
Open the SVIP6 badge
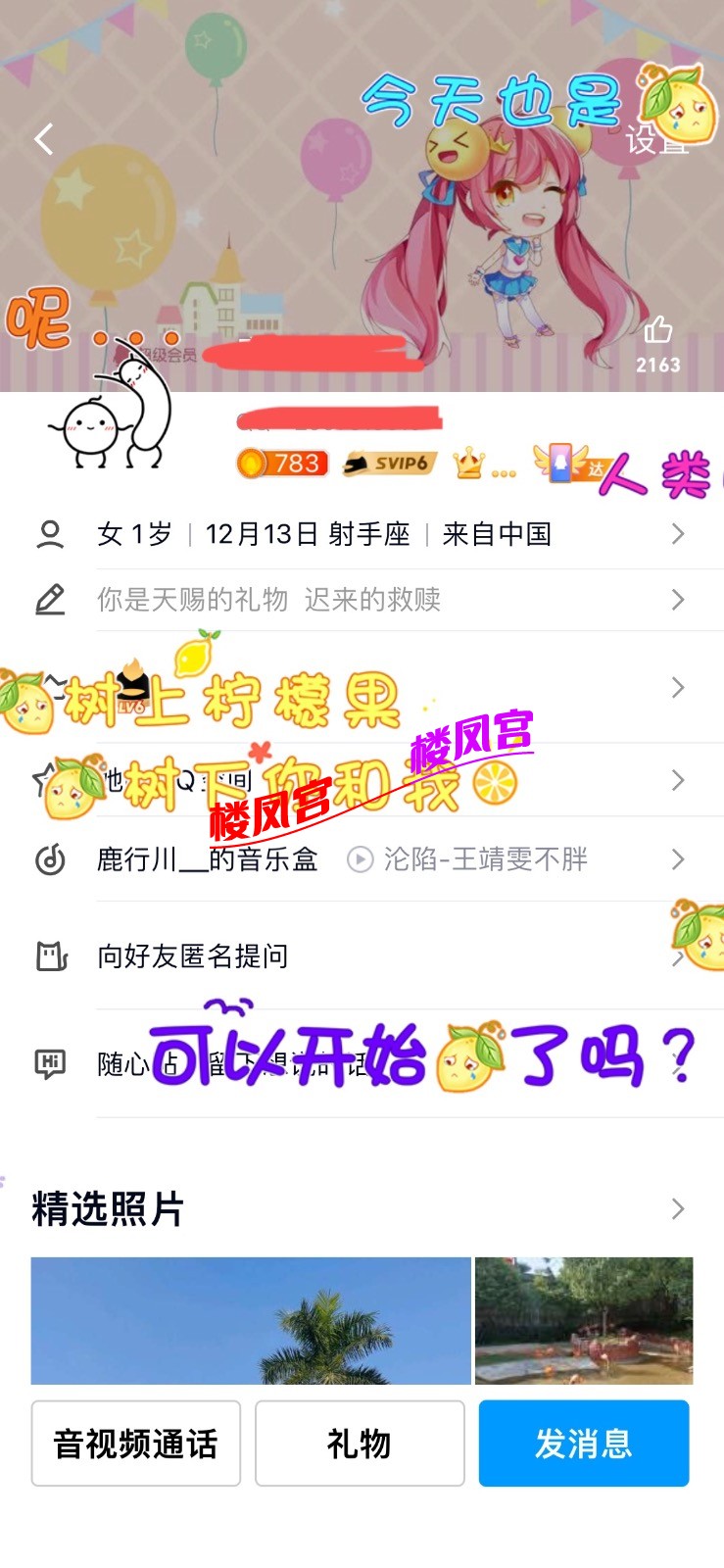tap(390, 463)
